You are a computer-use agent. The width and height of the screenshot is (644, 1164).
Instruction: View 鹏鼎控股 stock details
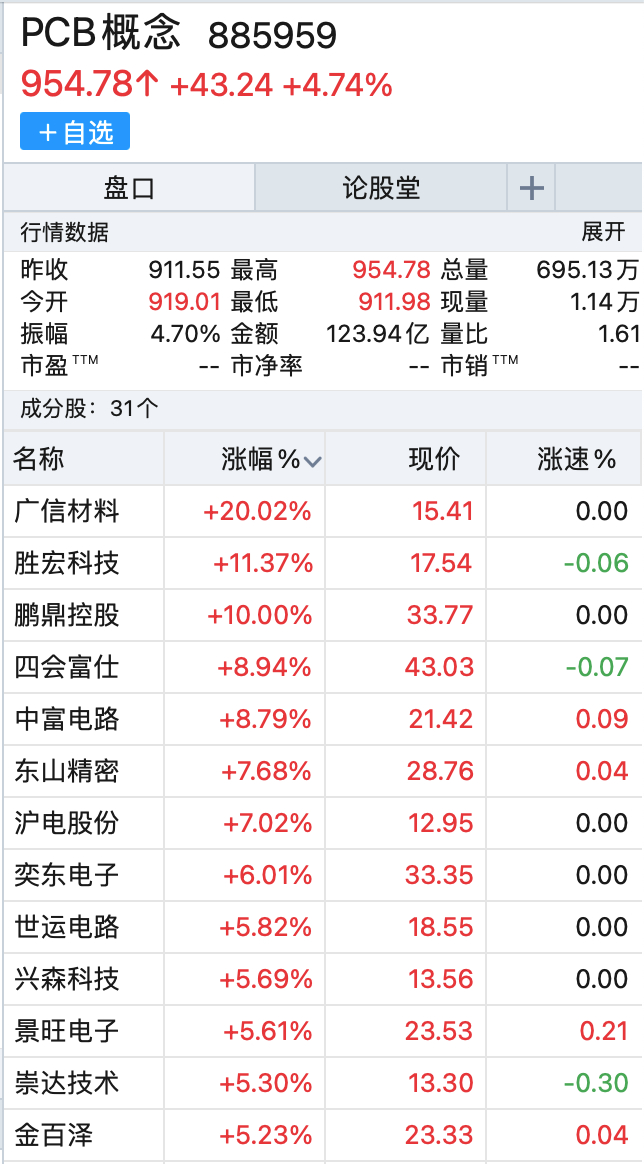coord(67,615)
